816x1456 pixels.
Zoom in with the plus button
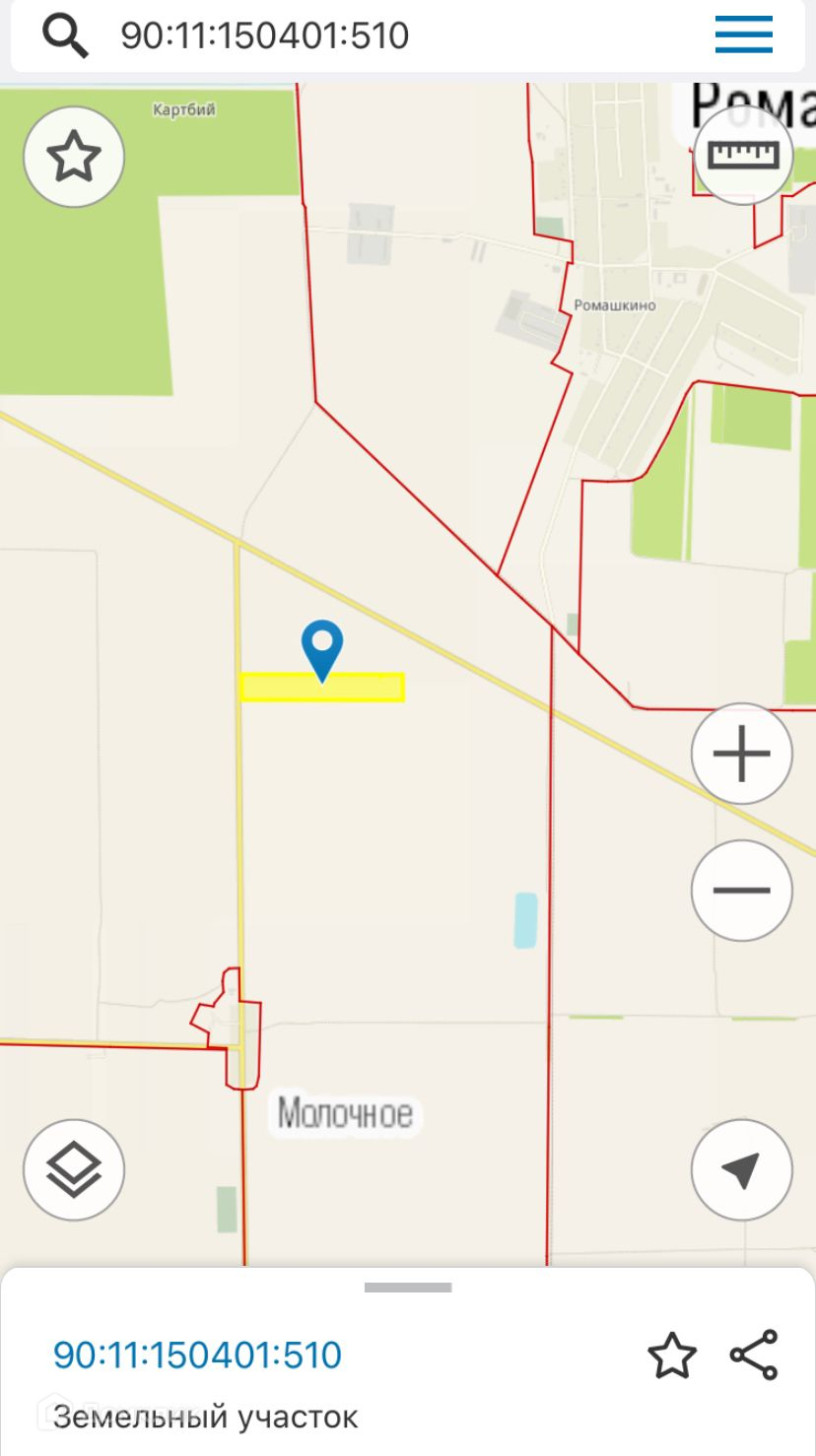[742, 755]
